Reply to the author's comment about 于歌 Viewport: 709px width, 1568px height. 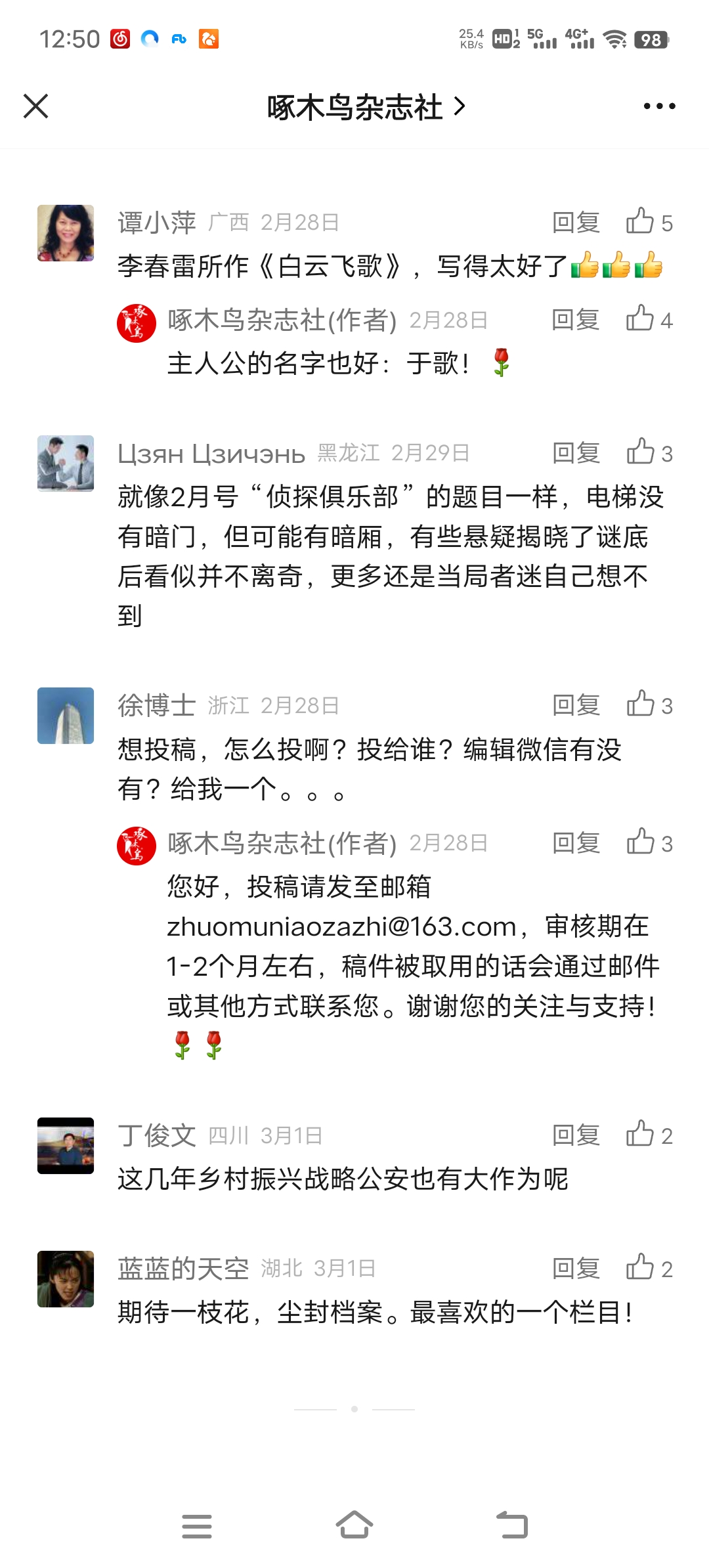576,320
